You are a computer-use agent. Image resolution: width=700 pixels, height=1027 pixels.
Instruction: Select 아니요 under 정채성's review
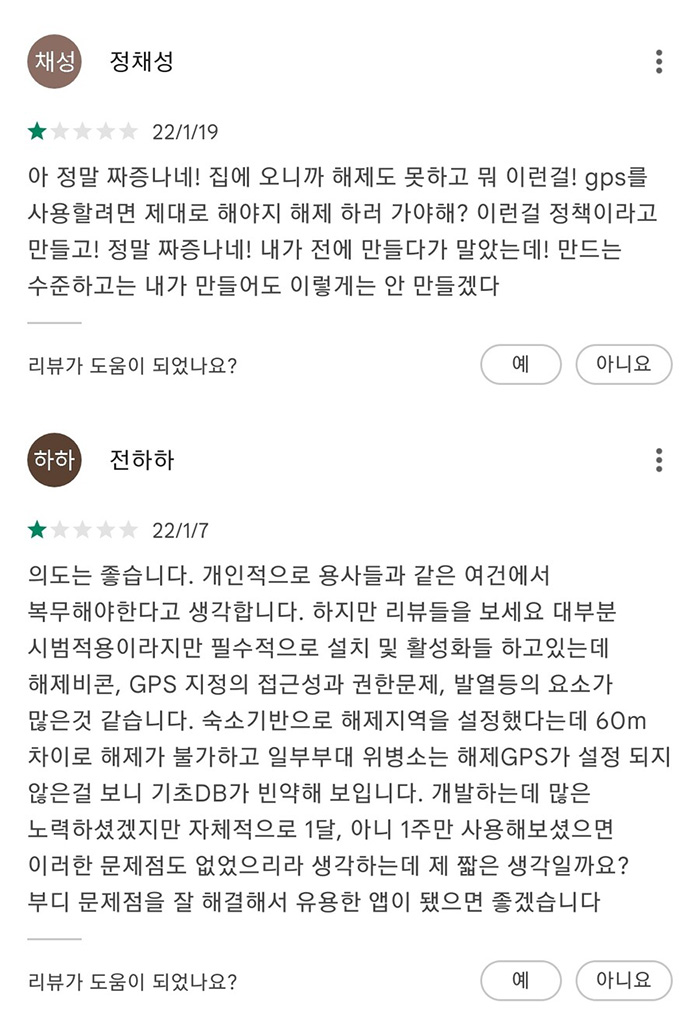(x=623, y=364)
